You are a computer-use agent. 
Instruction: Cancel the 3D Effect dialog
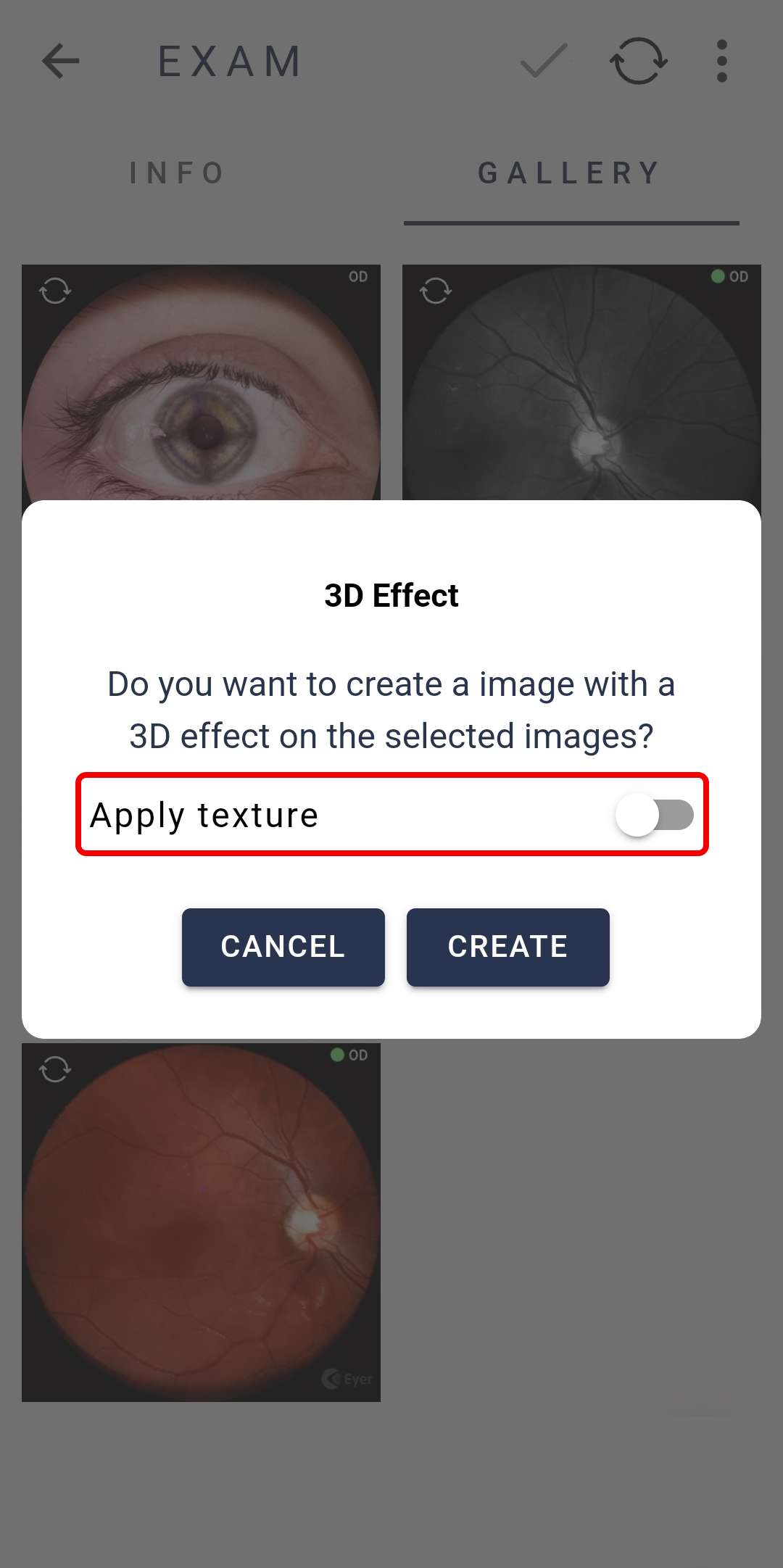point(283,947)
